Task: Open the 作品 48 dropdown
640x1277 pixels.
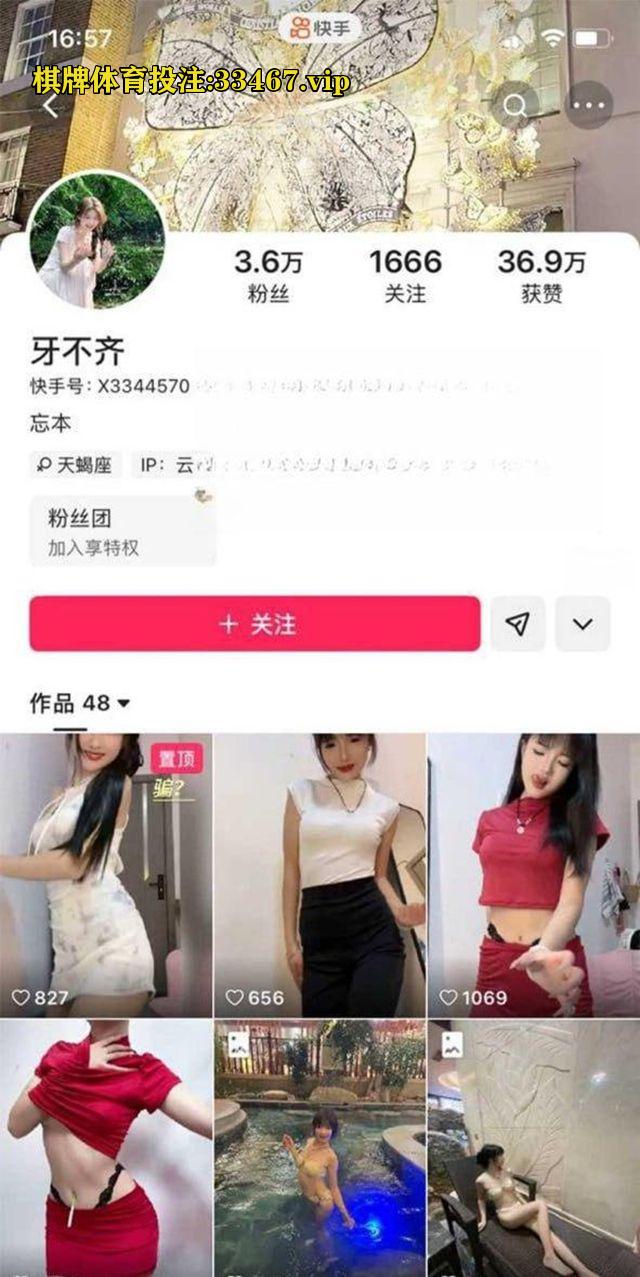Action: 81,703
